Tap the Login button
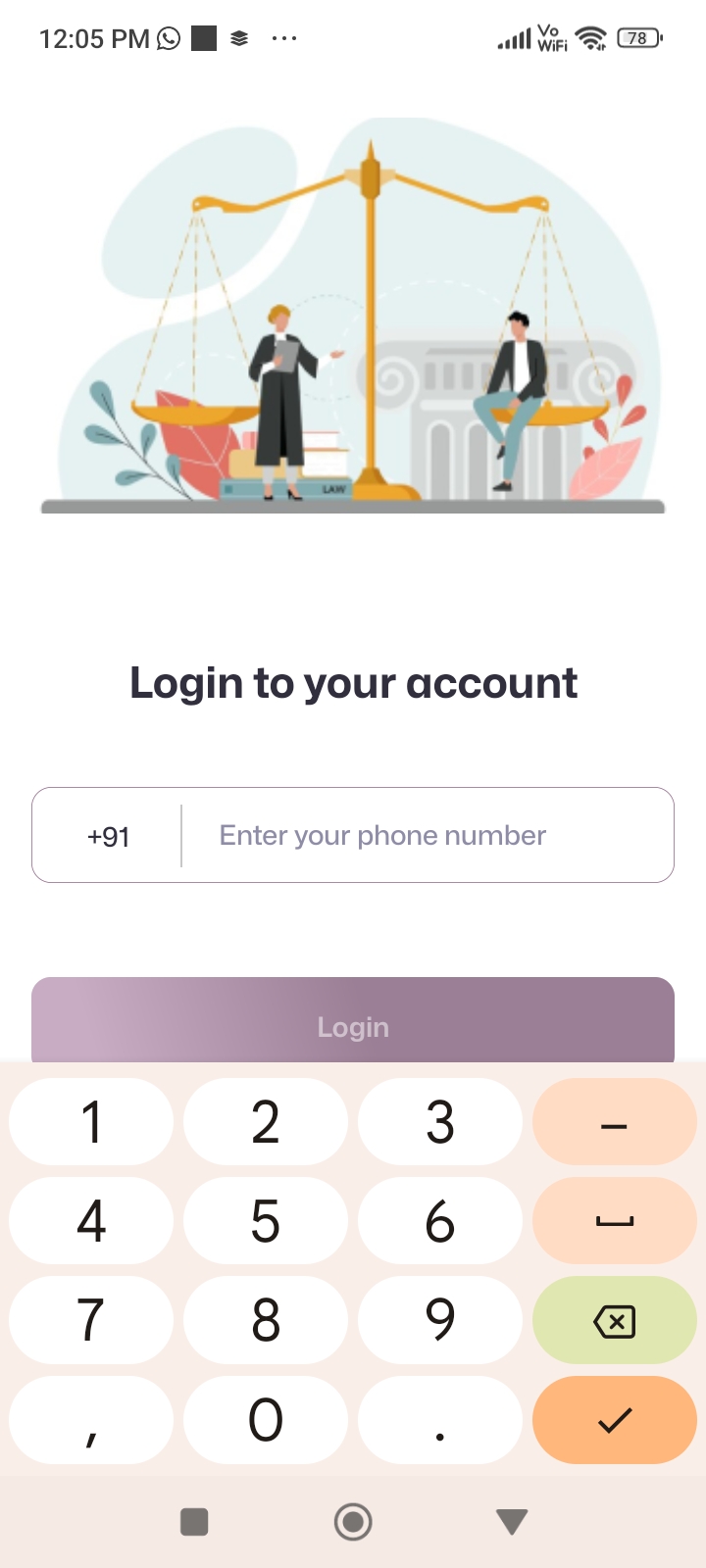Viewport: 706px width, 1568px height. click(353, 1023)
